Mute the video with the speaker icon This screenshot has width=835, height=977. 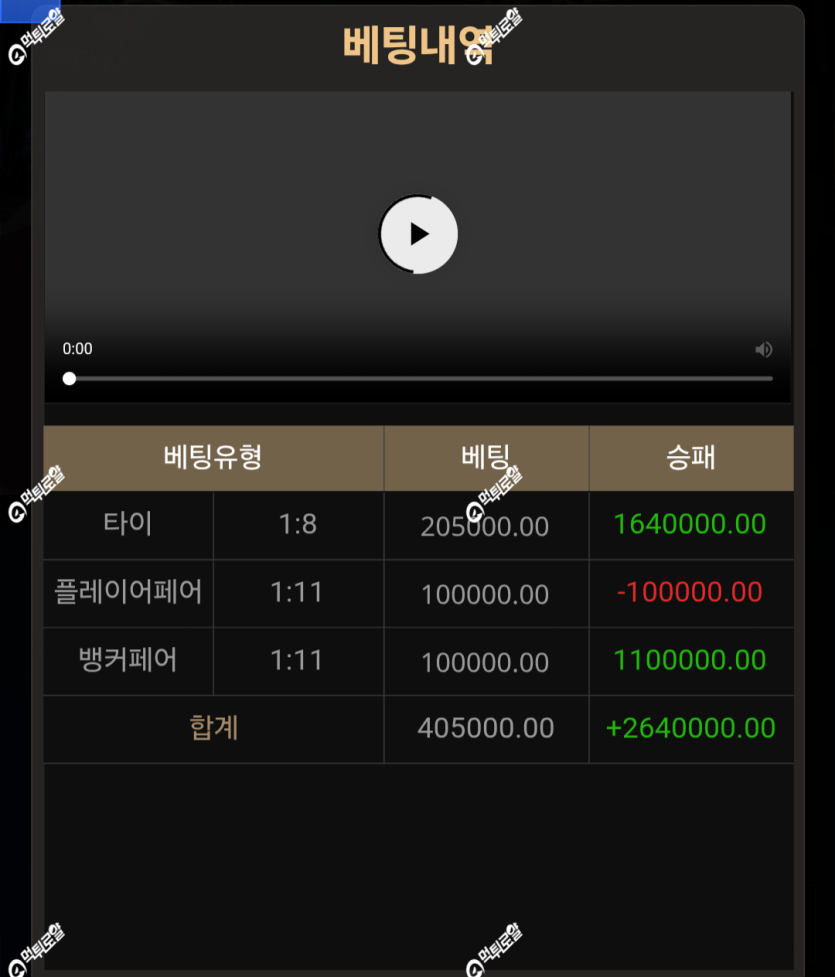pos(763,350)
